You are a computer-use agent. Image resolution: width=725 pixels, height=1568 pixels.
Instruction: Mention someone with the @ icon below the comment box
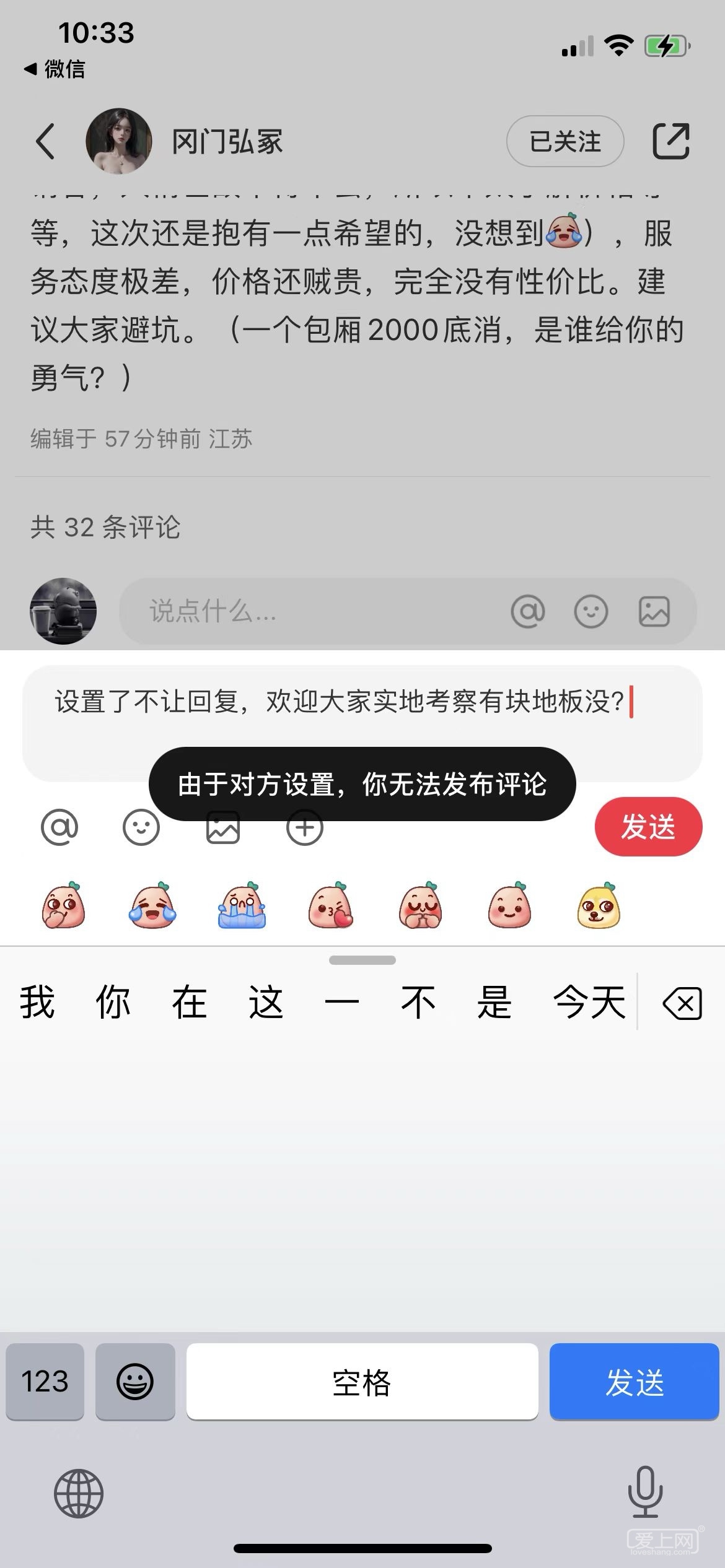(59, 827)
